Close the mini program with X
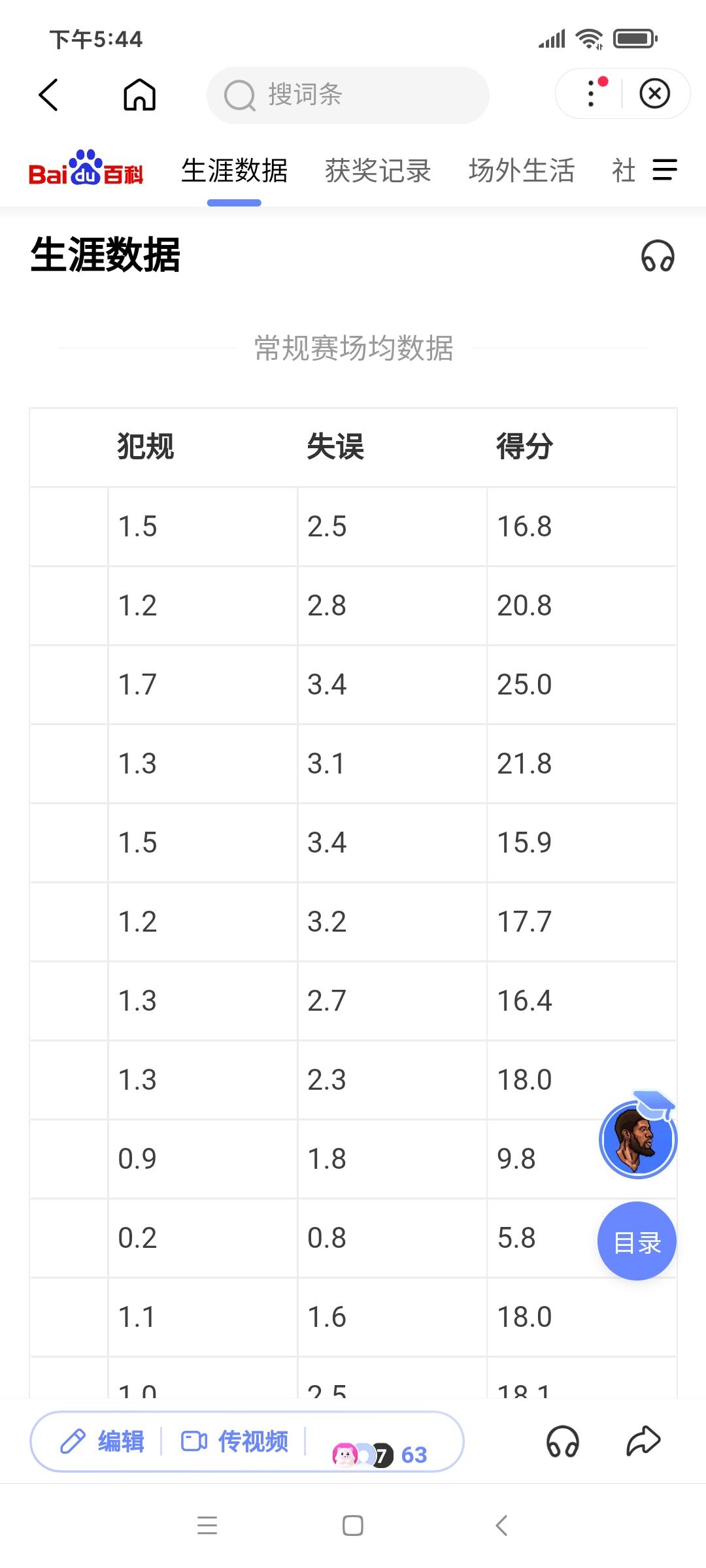Image resolution: width=706 pixels, height=1568 pixels. [654, 93]
